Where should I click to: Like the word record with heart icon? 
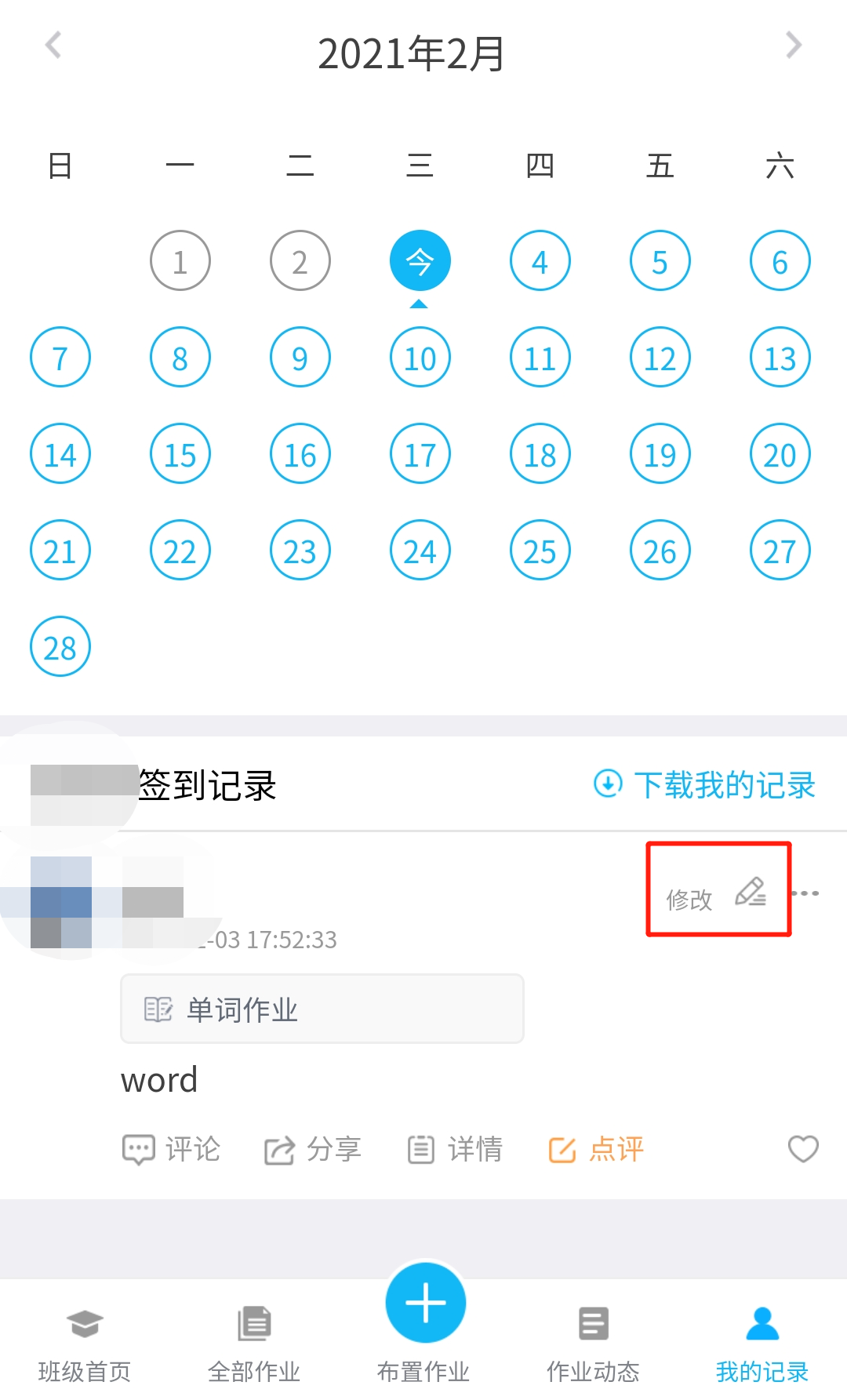[803, 1149]
